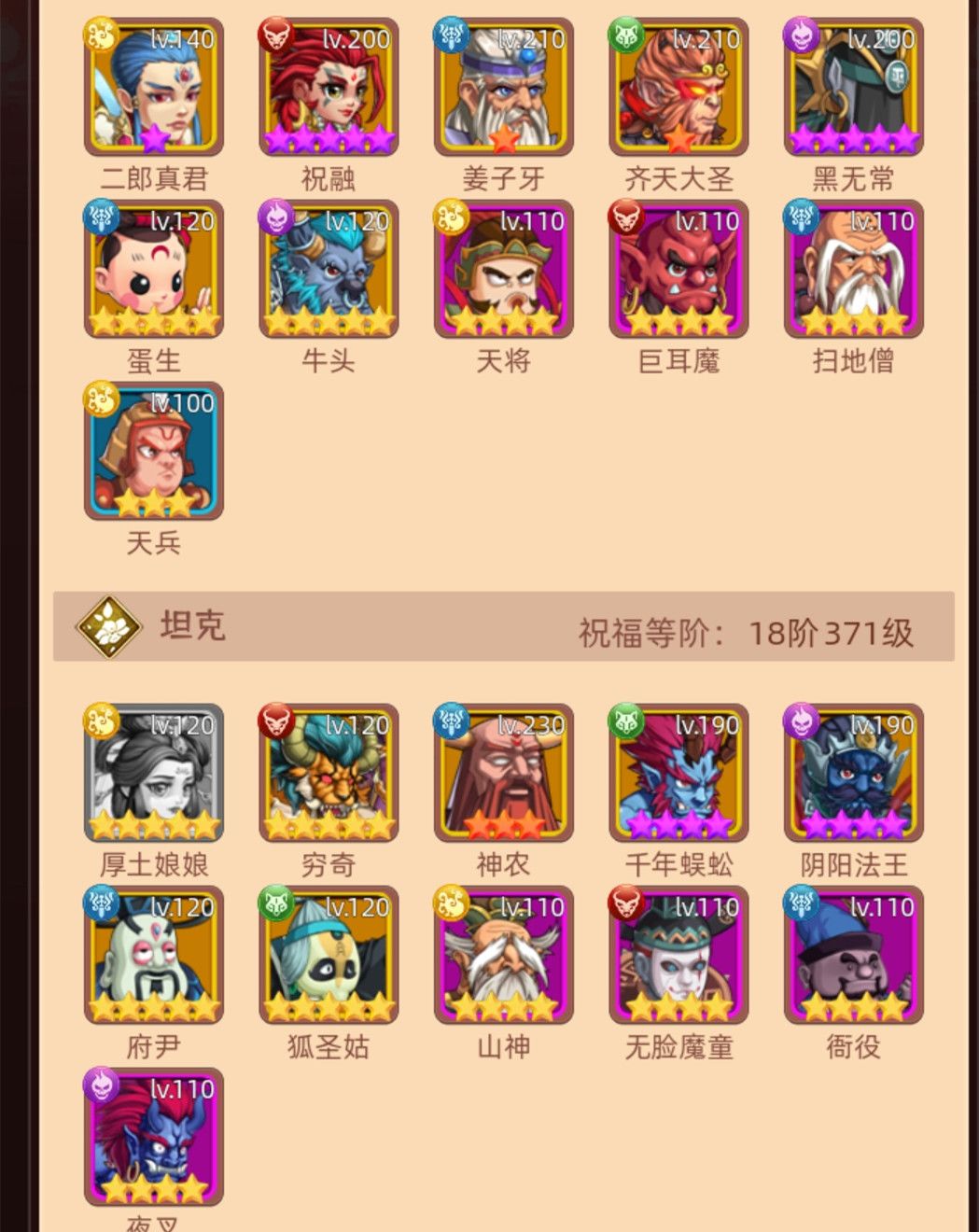
Task: Open 蛋生's hero portrait
Action: 152,271
